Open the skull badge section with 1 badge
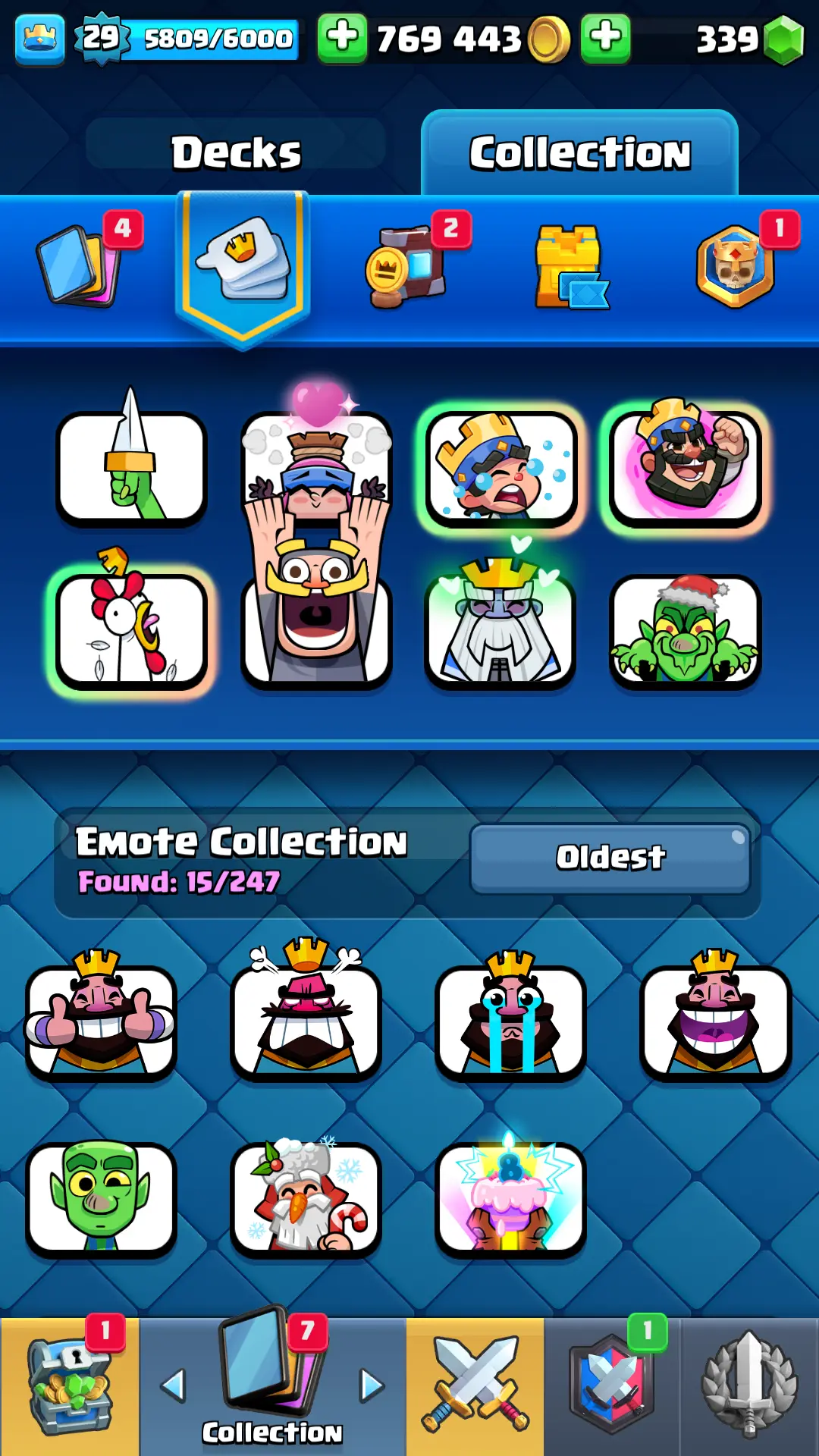This screenshot has height=1456, width=819. [736, 265]
